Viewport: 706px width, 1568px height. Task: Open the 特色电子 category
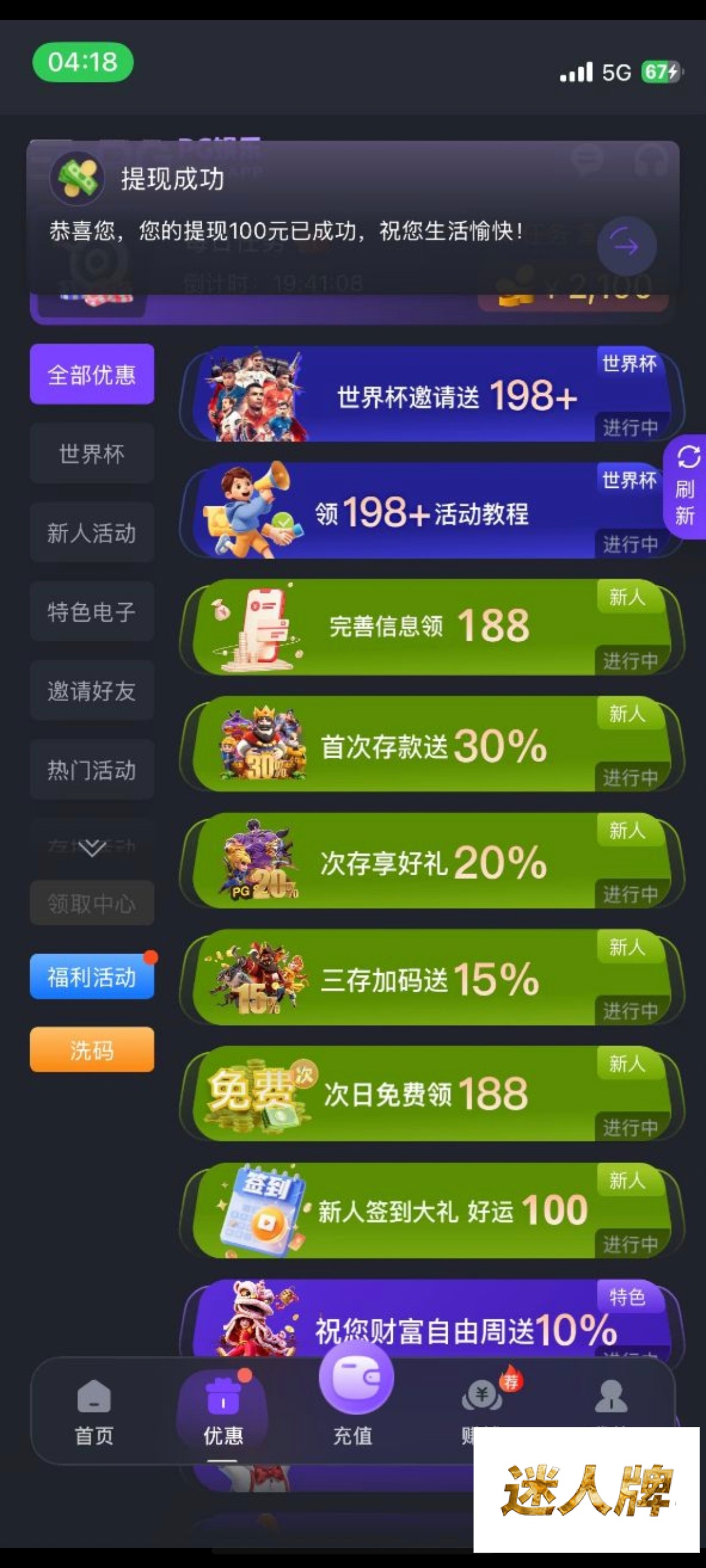(92, 612)
